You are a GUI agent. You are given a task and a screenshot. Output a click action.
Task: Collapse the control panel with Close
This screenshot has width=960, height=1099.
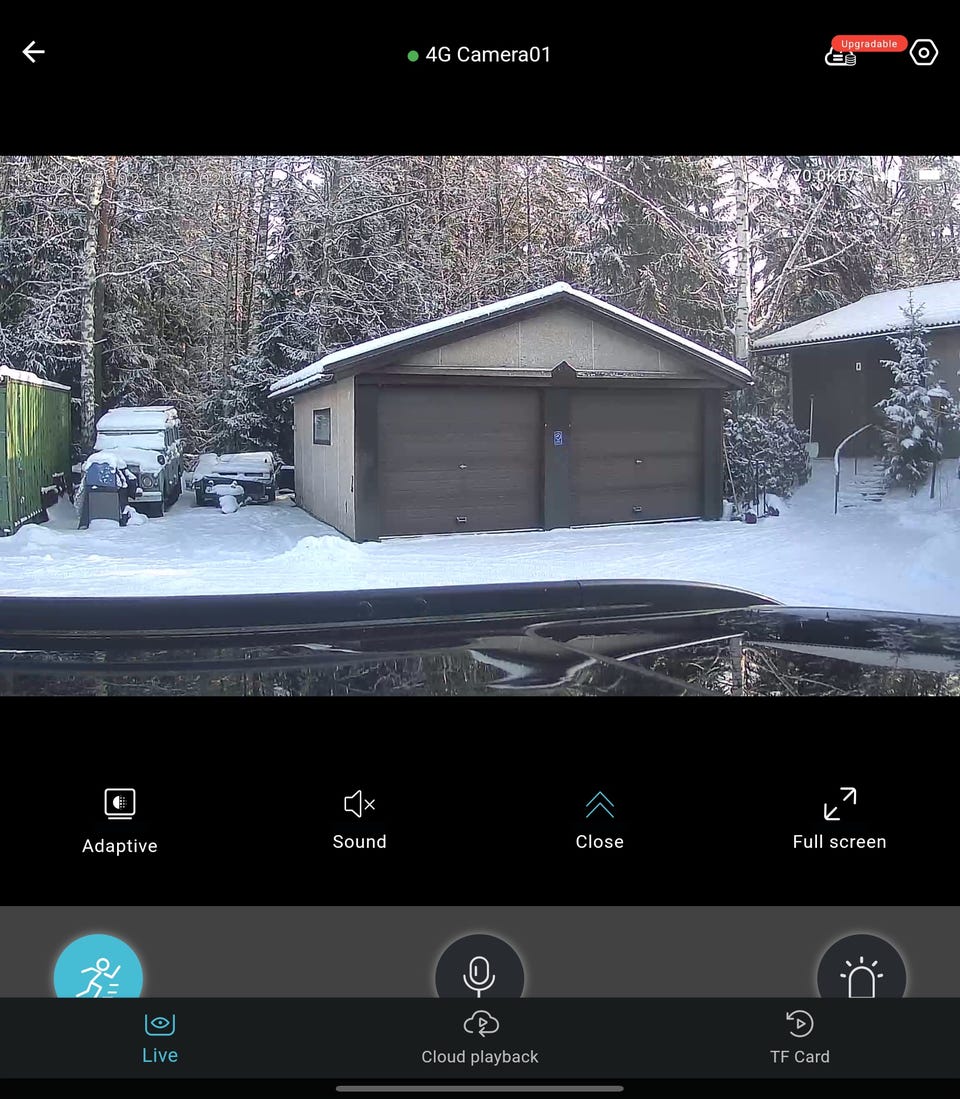[599, 819]
